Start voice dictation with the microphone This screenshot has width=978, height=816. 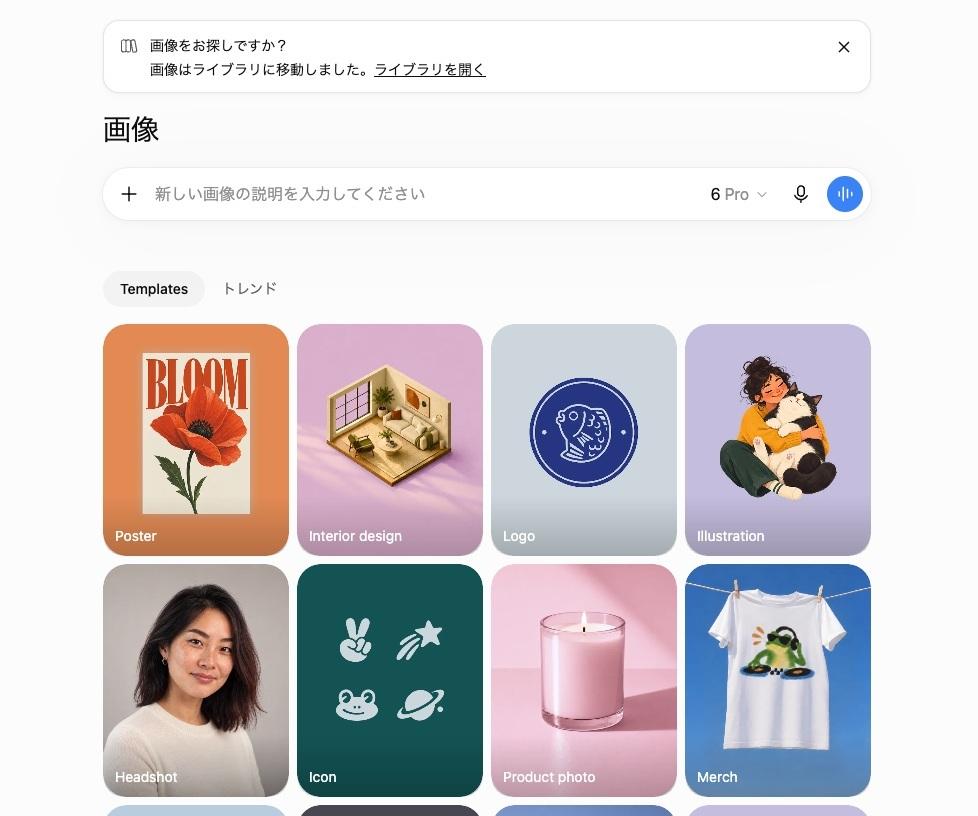(x=801, y=194)
